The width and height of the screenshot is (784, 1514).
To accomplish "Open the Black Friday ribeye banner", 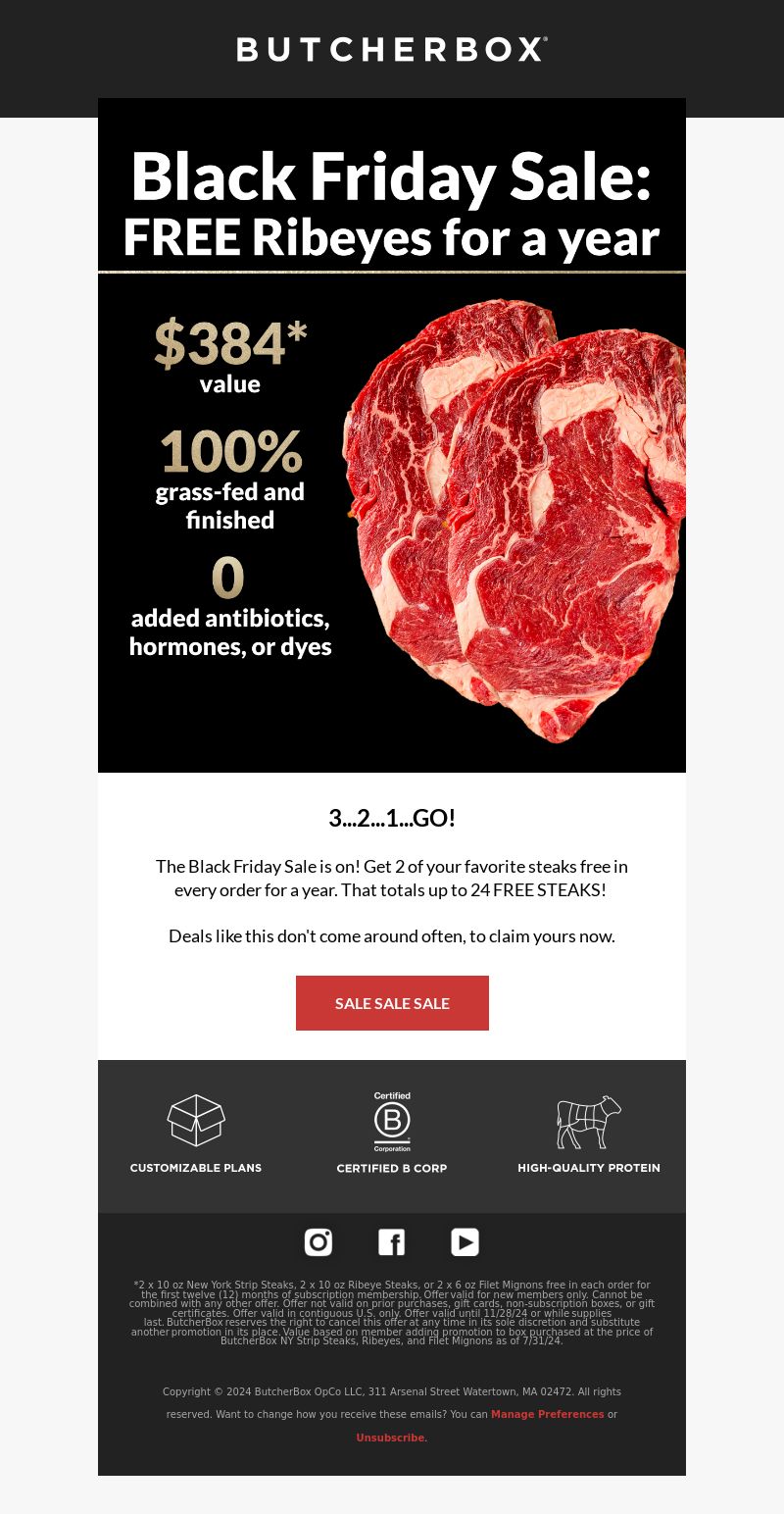I will point(392,435).
